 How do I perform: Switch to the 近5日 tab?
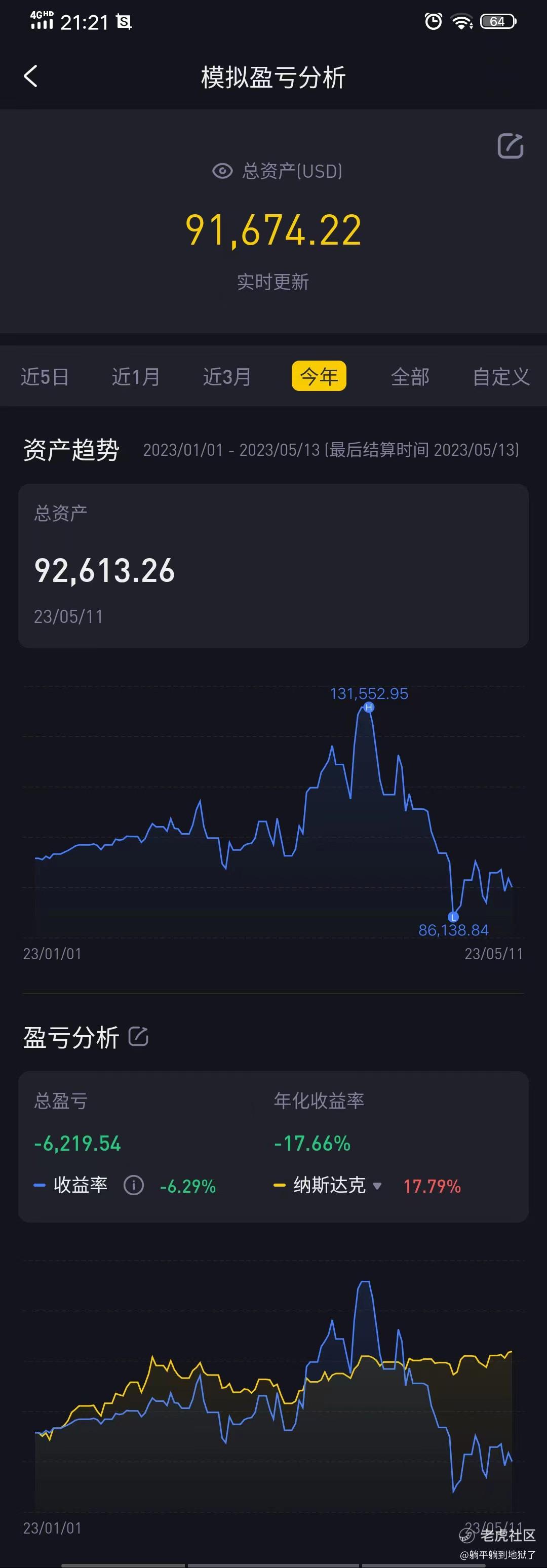pyautogui.click(x=45, y=377)
